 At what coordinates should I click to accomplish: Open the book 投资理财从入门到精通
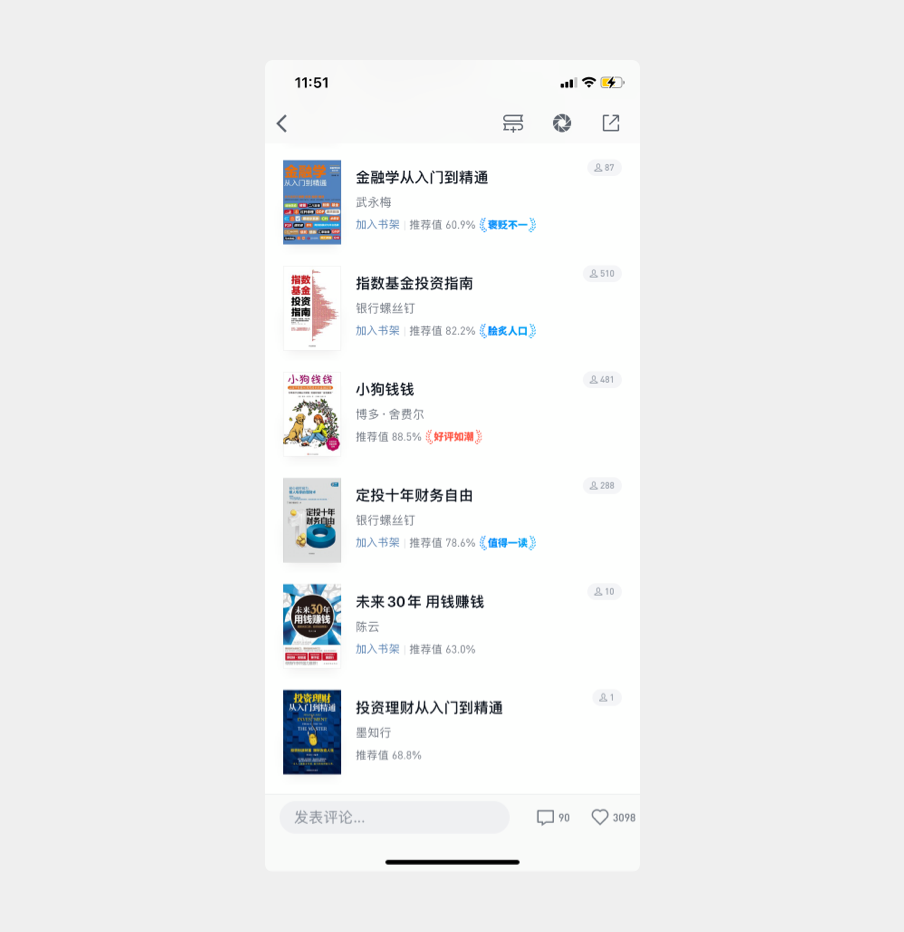tap(429, 708)
